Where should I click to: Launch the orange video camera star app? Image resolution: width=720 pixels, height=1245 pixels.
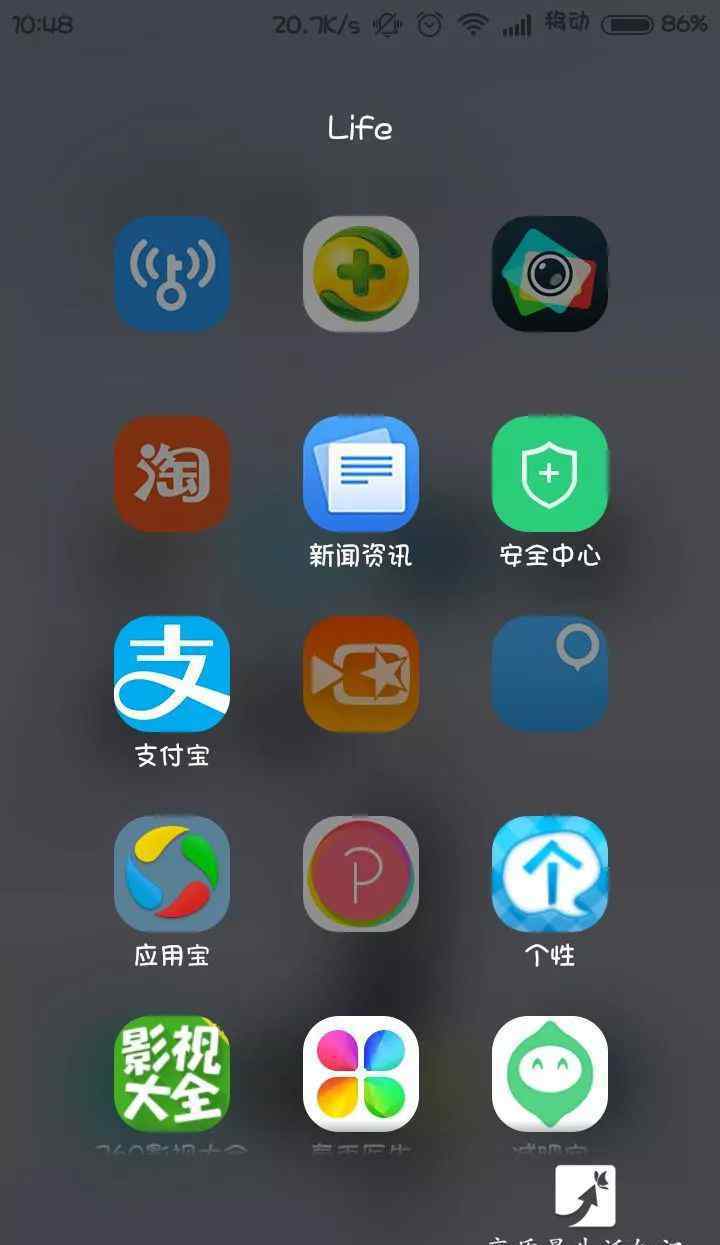[361, 674]
